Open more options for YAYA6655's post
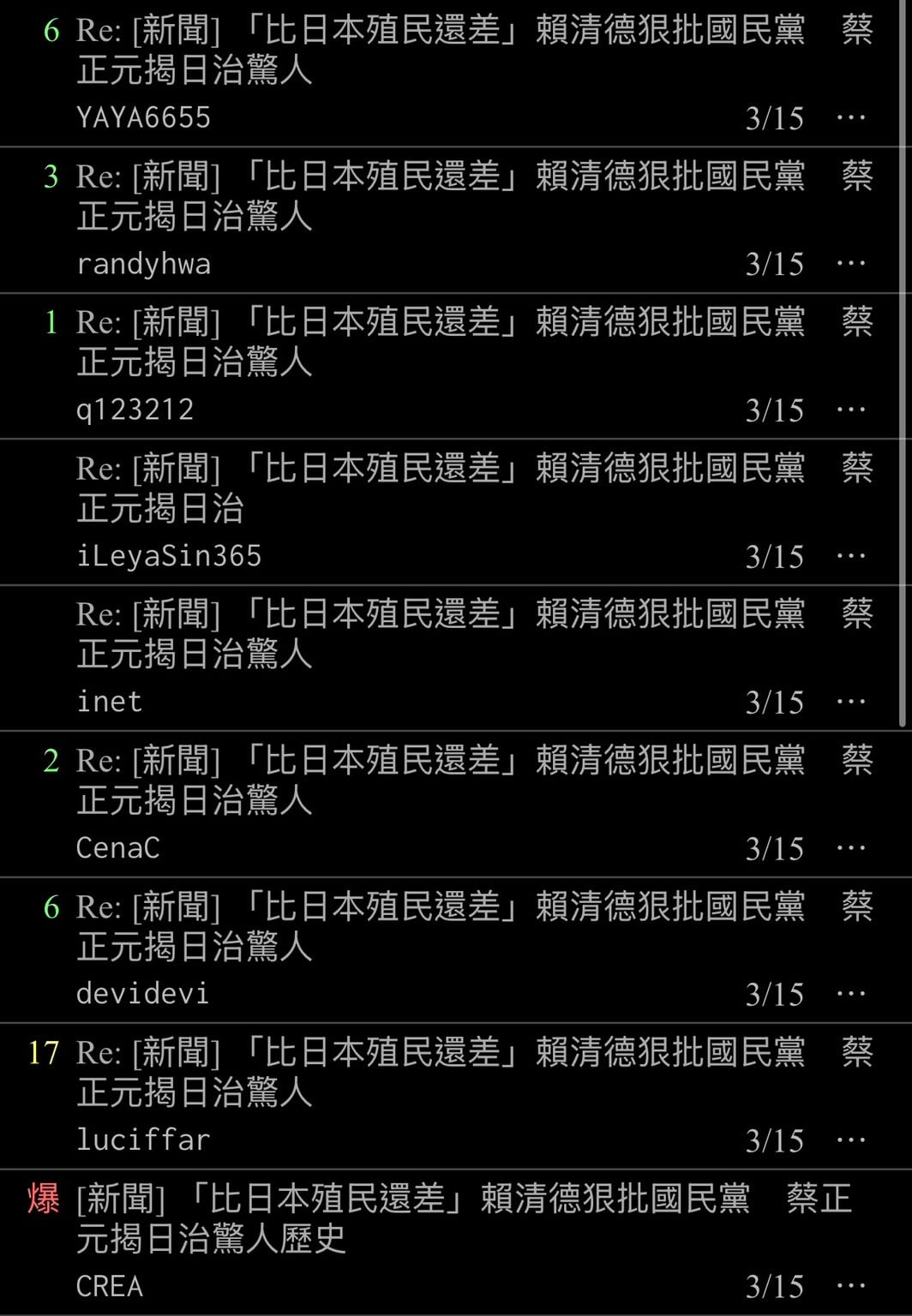 click(x=850, y=118)
